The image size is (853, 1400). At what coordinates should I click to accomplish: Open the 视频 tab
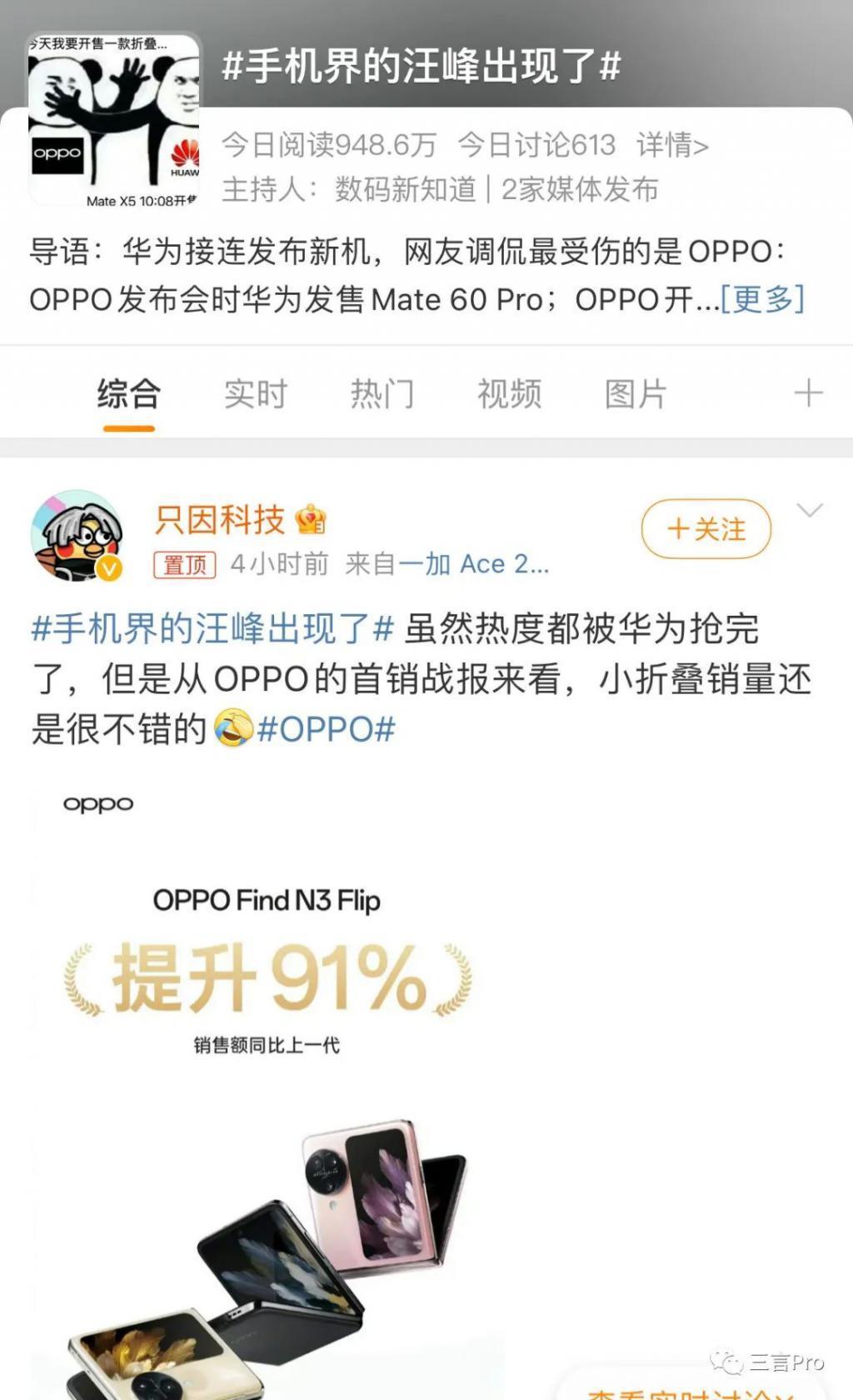[509, 393]
